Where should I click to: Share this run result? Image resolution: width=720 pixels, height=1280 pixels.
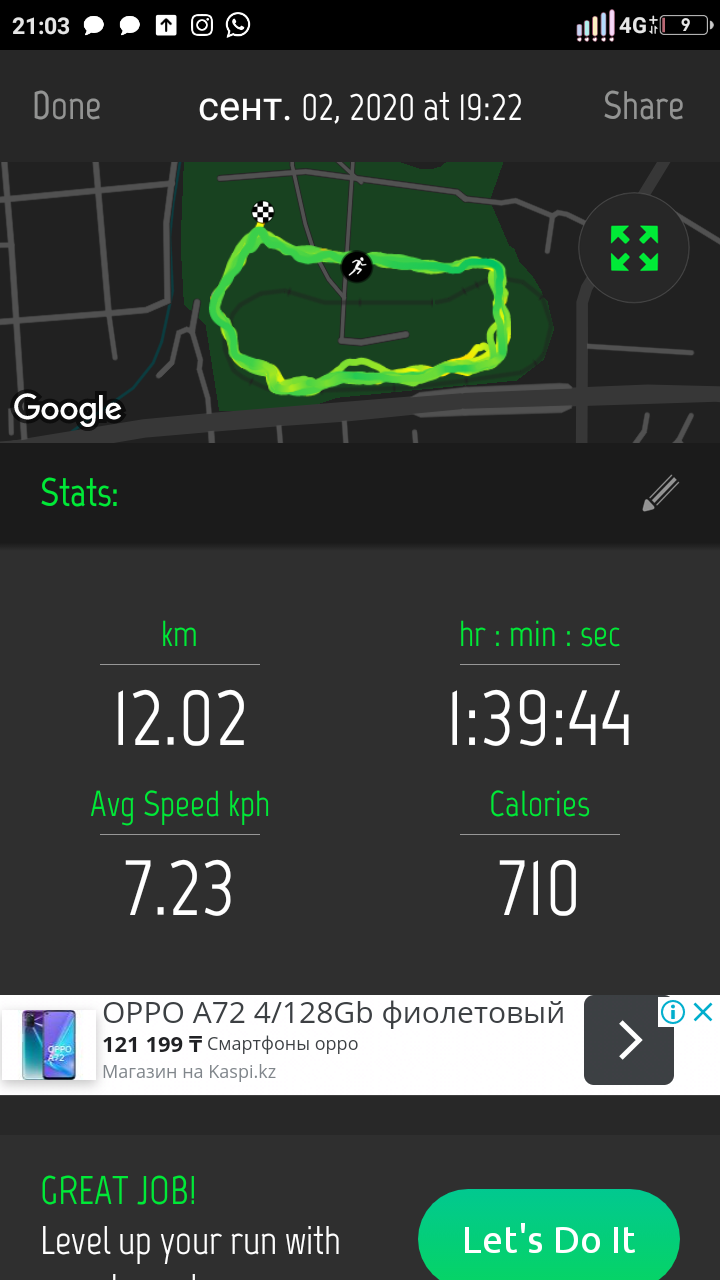point(643,107)
